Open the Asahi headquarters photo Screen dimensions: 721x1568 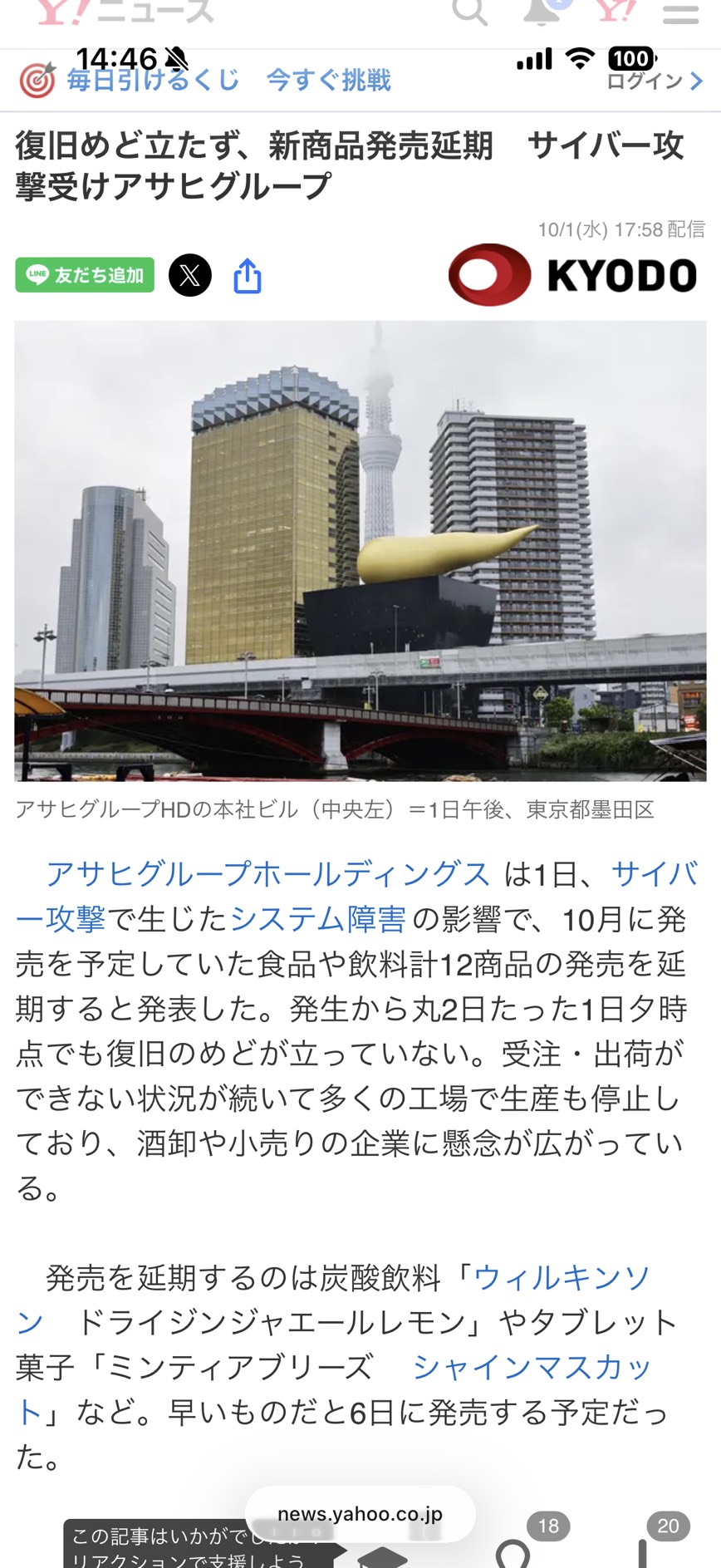click(360, 551)
